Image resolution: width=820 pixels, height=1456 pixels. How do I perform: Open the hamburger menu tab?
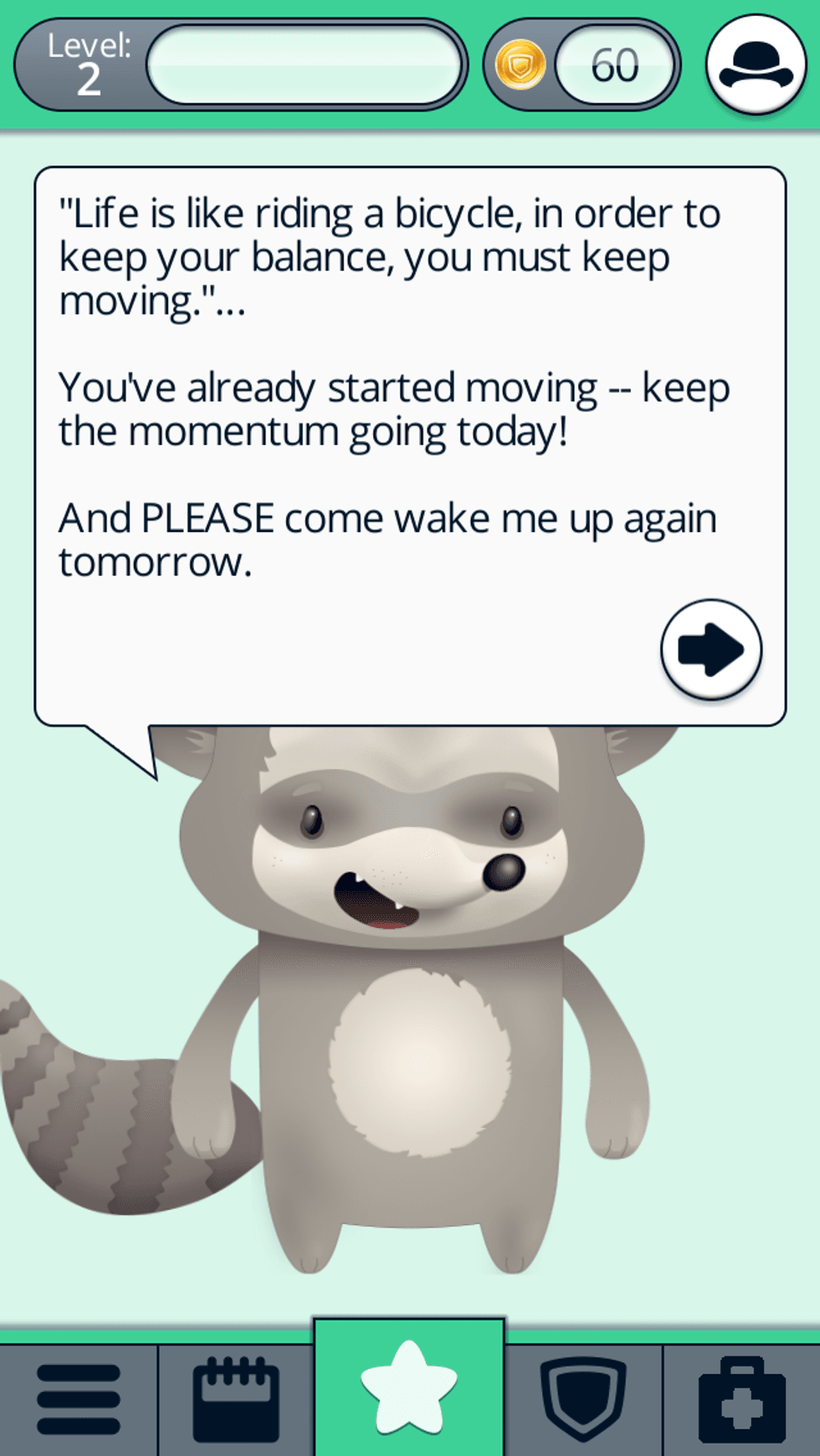(79, 1399)
